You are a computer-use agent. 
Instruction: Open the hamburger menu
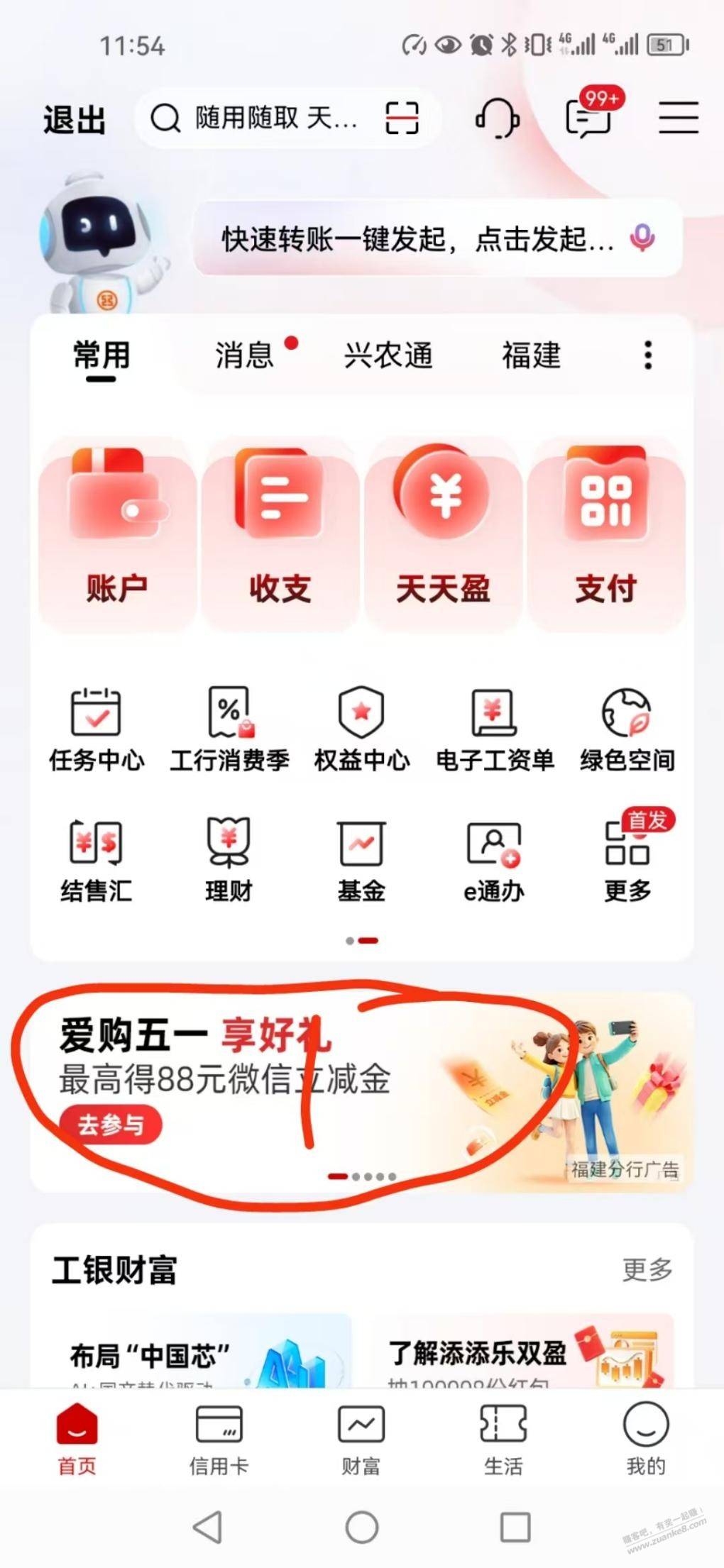tap(678, 118)
